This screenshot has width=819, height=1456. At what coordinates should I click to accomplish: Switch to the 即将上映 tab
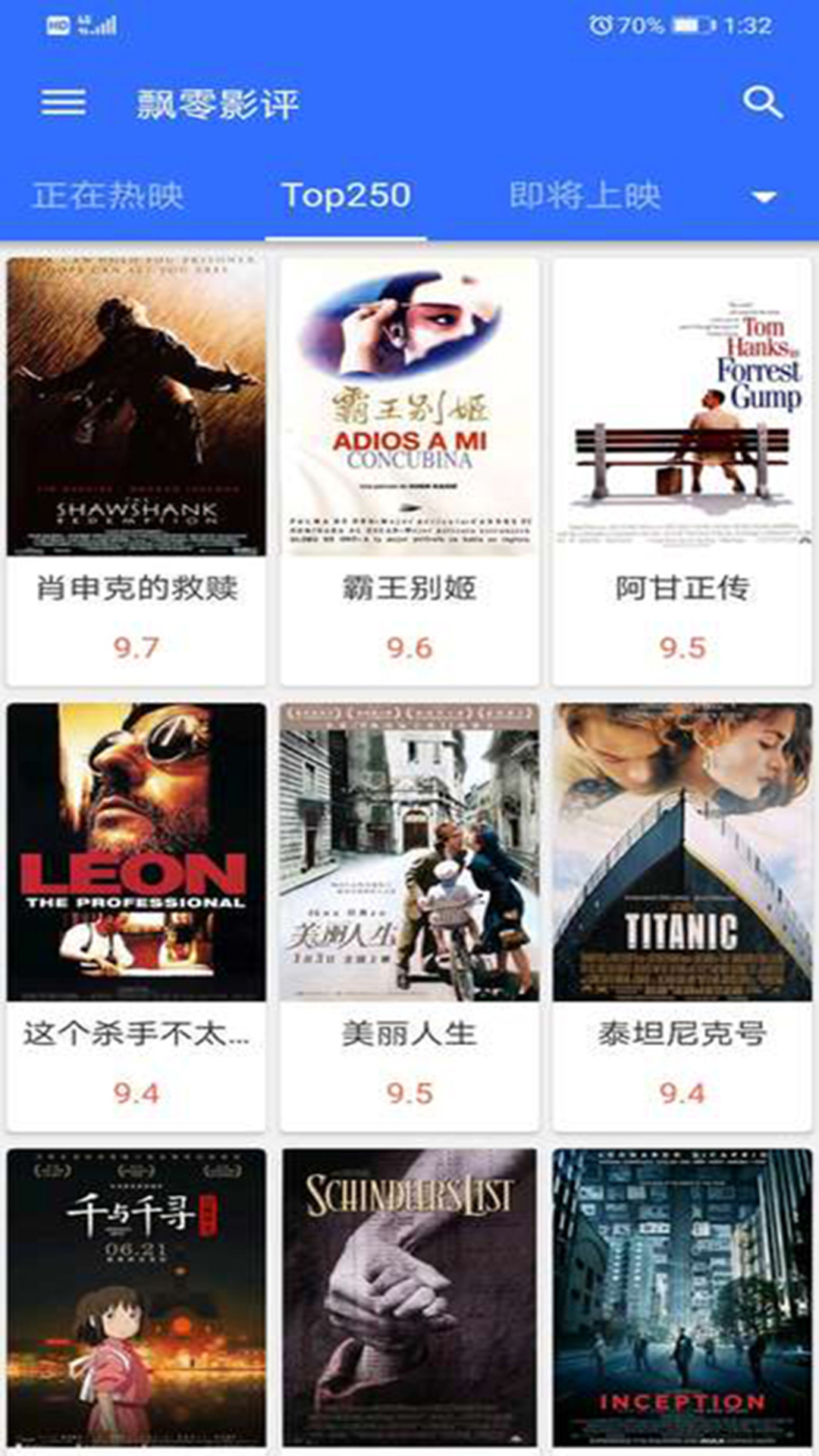click(585, 196)
